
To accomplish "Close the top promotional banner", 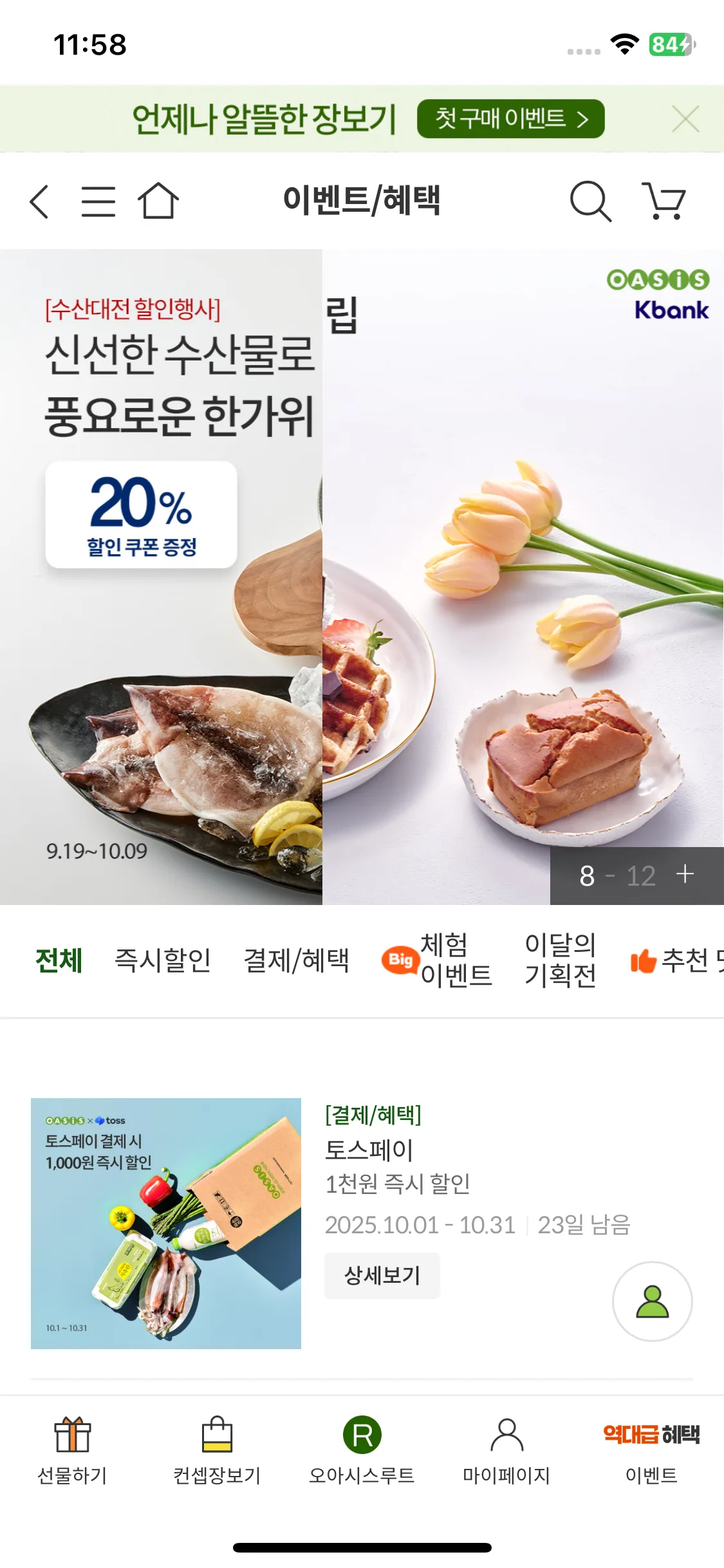I will point(686,118).
